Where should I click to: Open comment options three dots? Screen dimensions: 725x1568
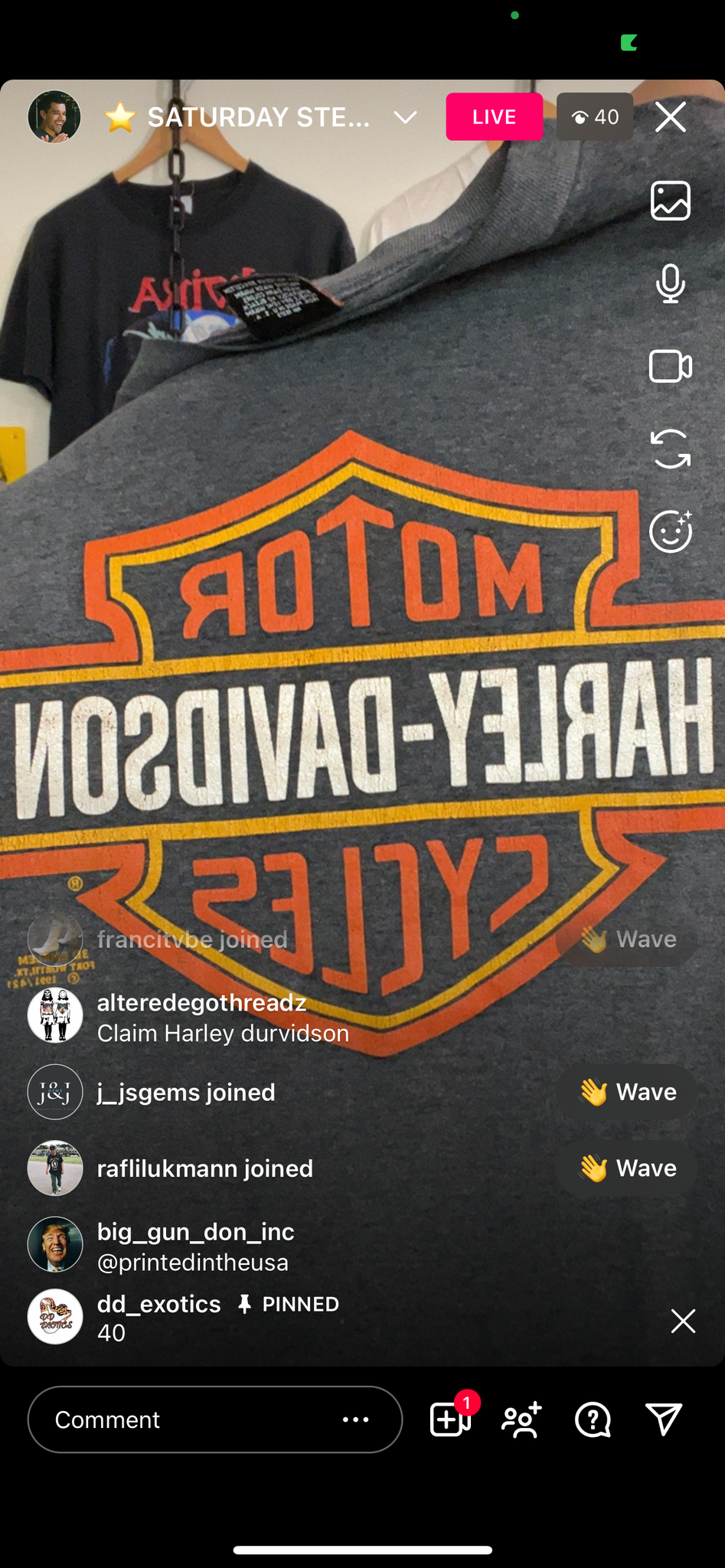355,1419
